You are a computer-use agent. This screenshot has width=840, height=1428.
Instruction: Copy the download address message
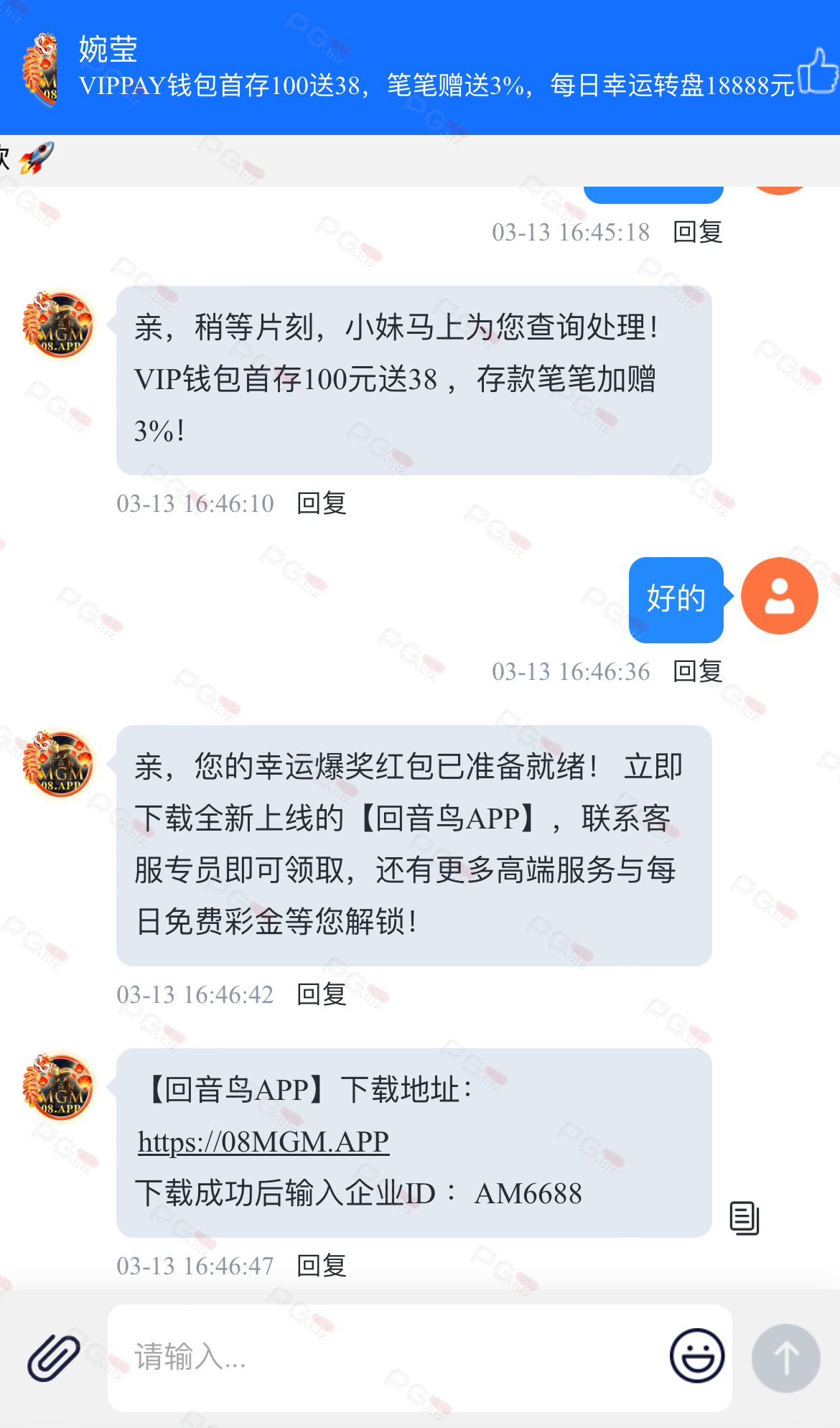tap(745, 1218)
